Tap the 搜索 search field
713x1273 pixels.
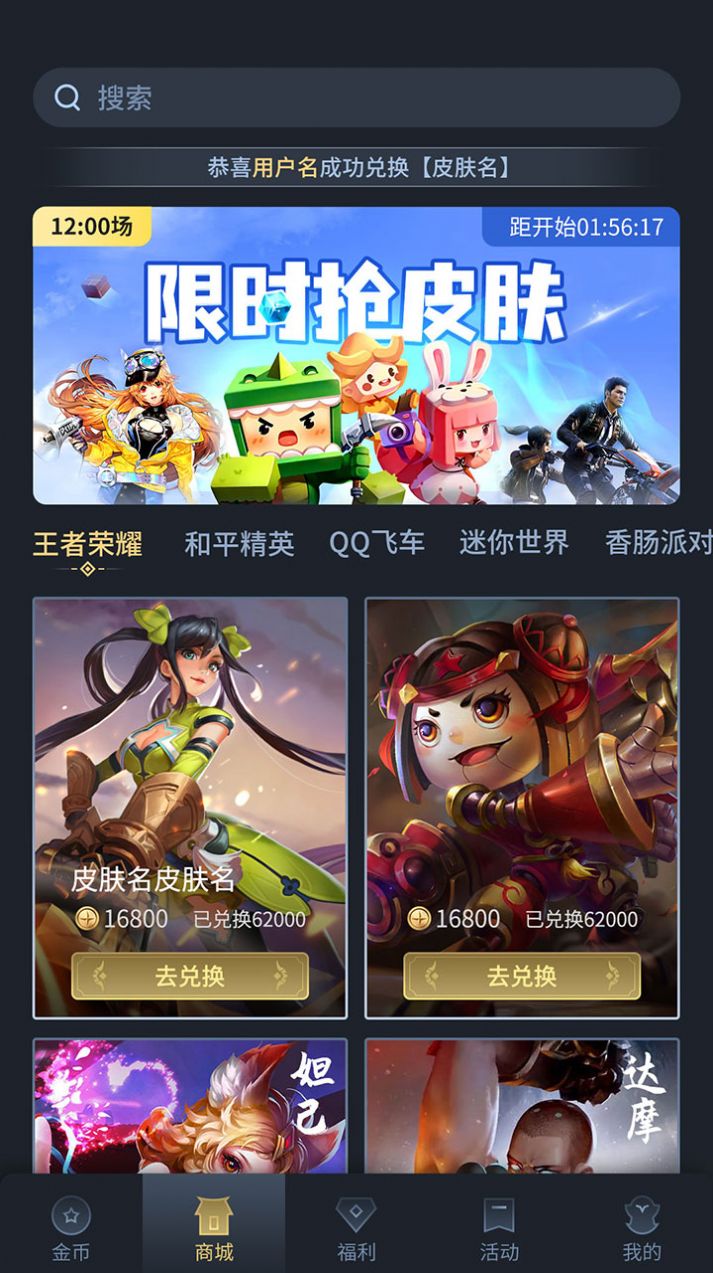(356, 97)
